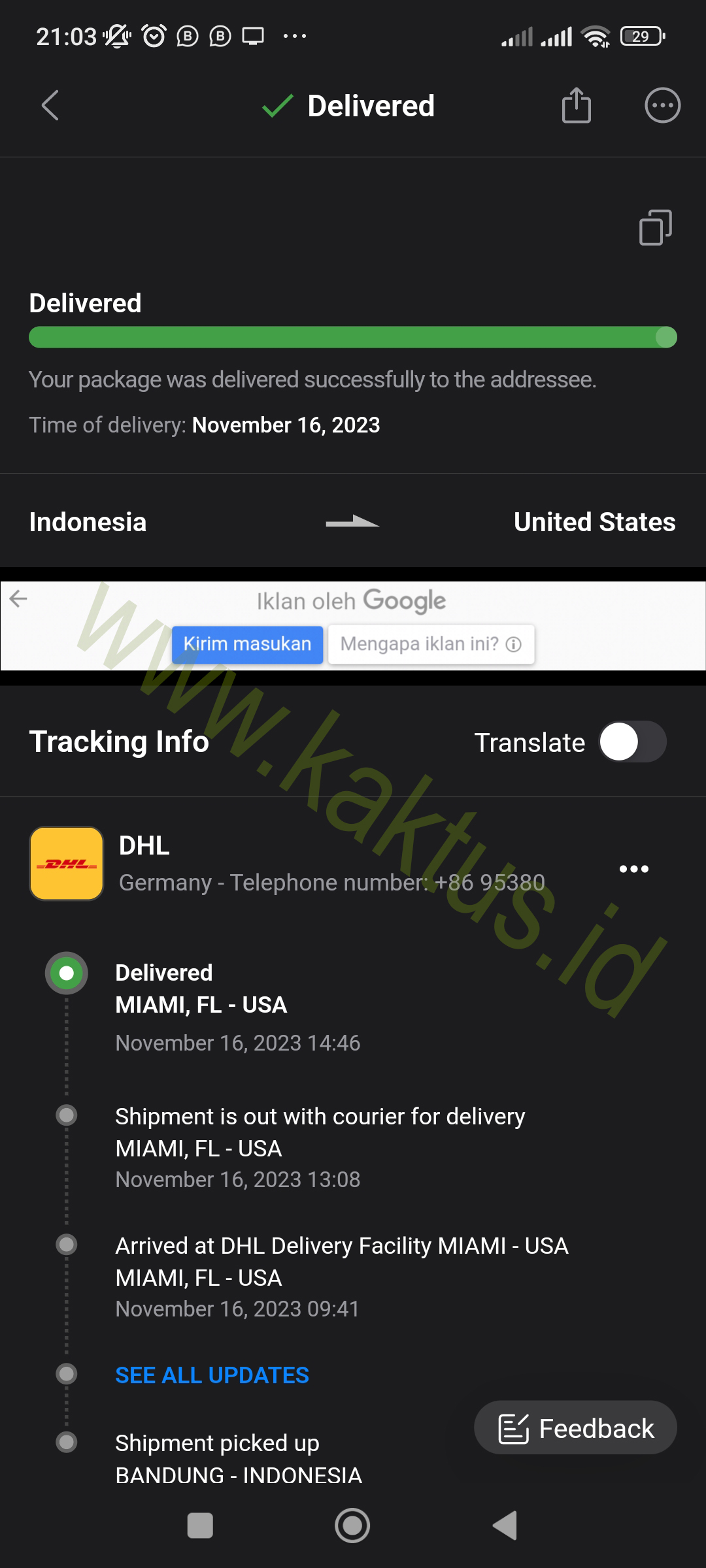Open recent apps from navigation bar
The image size is (706, 1568).
200,1526
